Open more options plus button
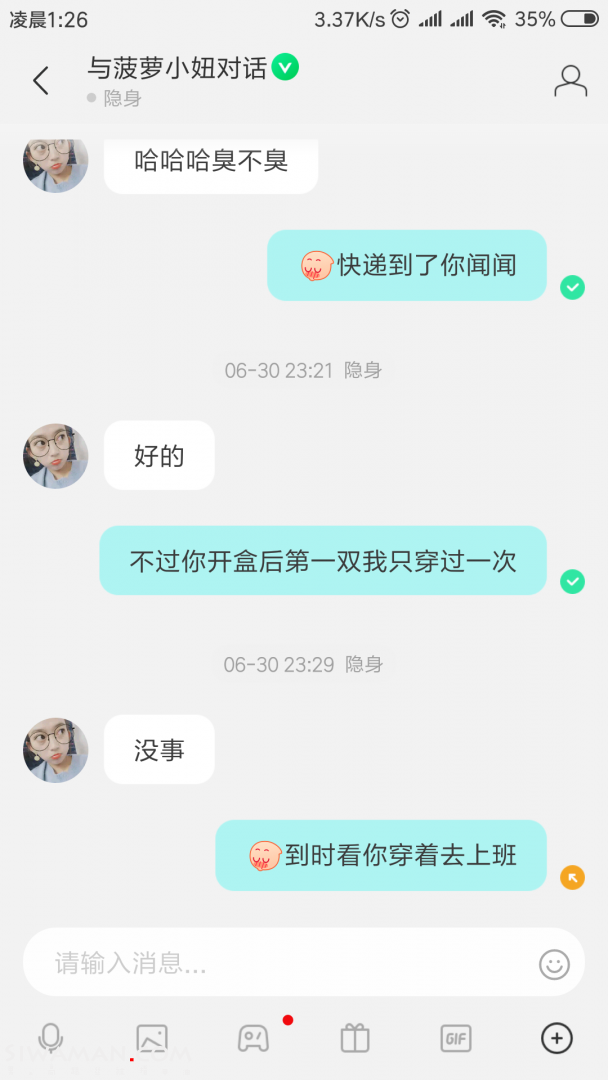 (x=557, y=1039)
